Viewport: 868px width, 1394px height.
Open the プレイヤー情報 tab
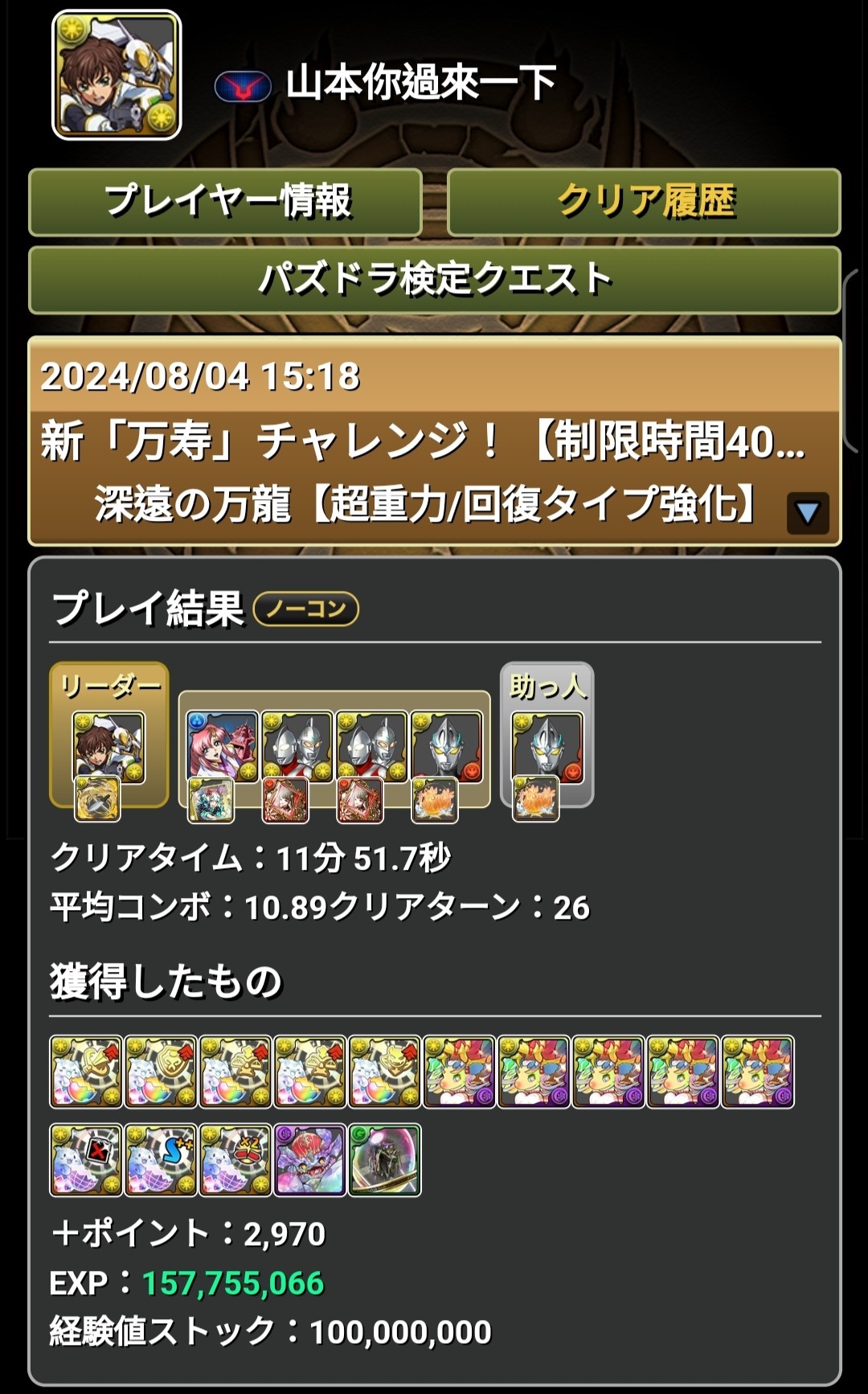coord(225,202)
